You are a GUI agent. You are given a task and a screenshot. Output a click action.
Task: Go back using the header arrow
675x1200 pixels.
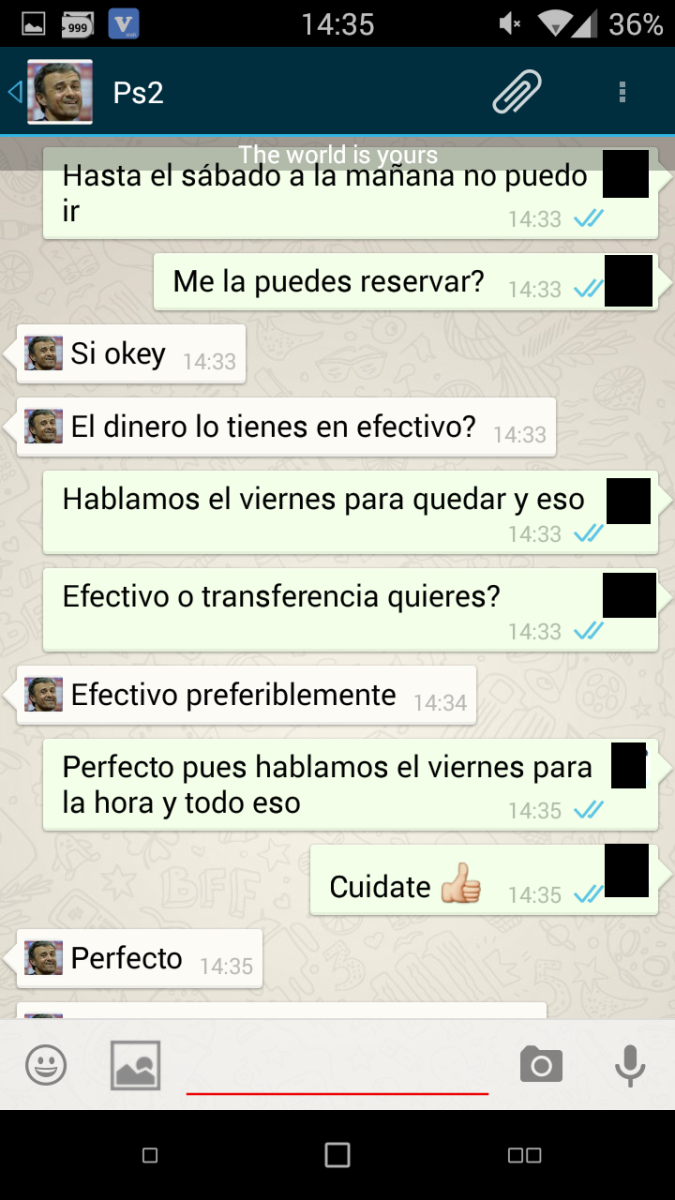[14, 92]
